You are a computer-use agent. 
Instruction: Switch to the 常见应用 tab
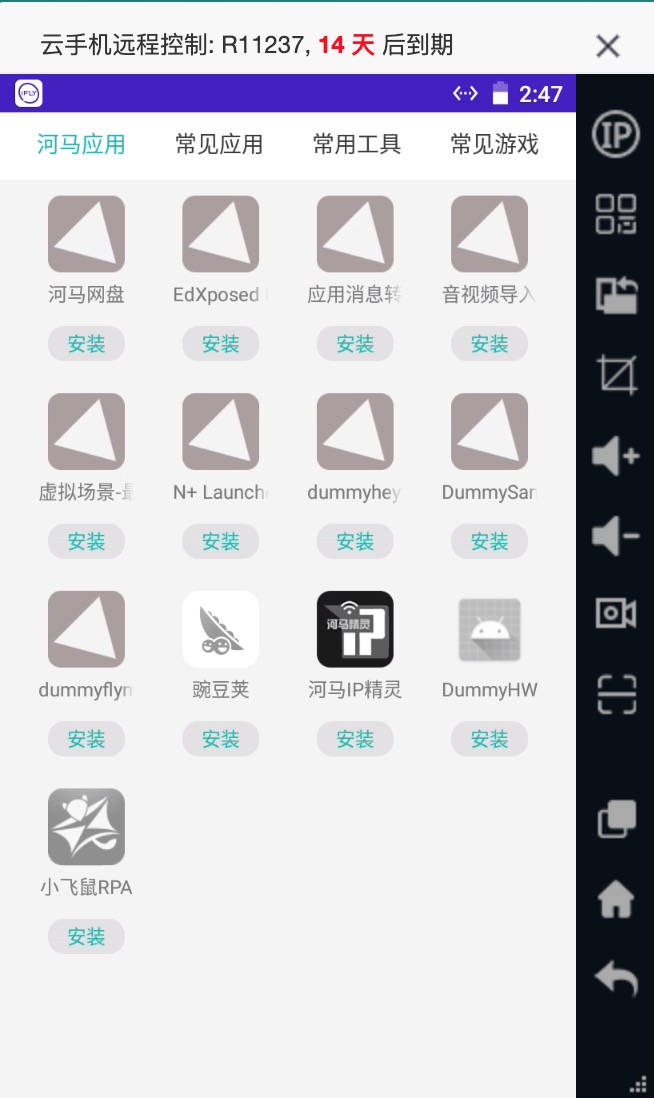pos(219,144)
